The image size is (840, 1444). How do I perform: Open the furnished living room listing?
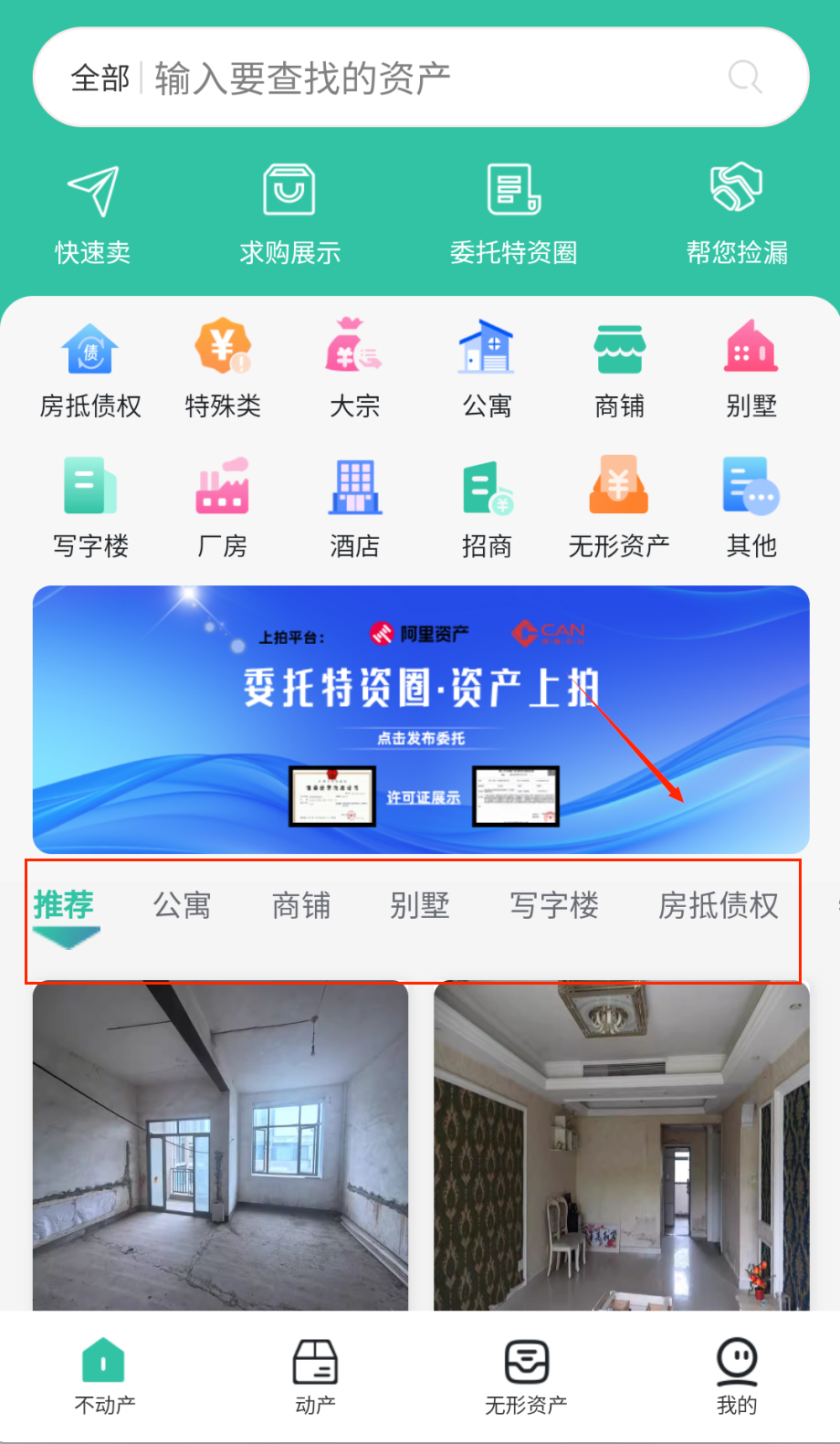click(x=621, y=1146)
